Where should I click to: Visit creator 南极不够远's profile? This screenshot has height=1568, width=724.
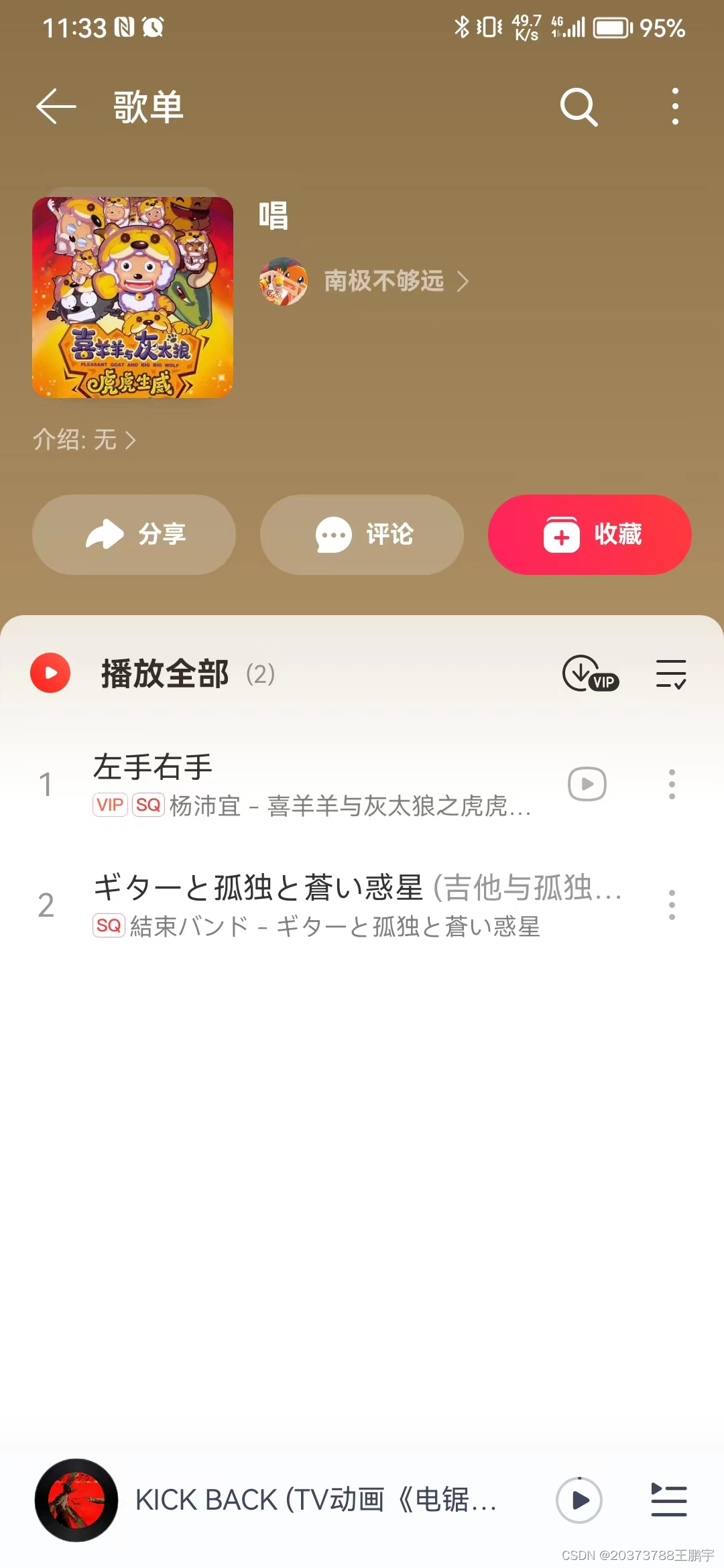[383, 281]
